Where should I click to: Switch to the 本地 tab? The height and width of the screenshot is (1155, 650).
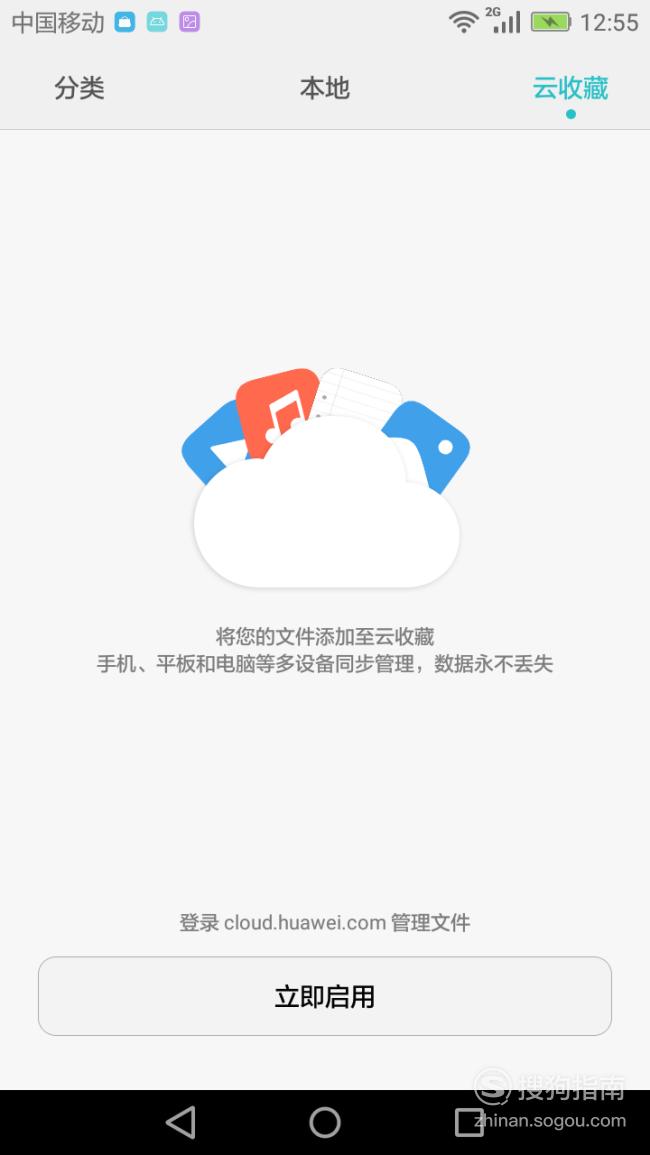point(324,88)
